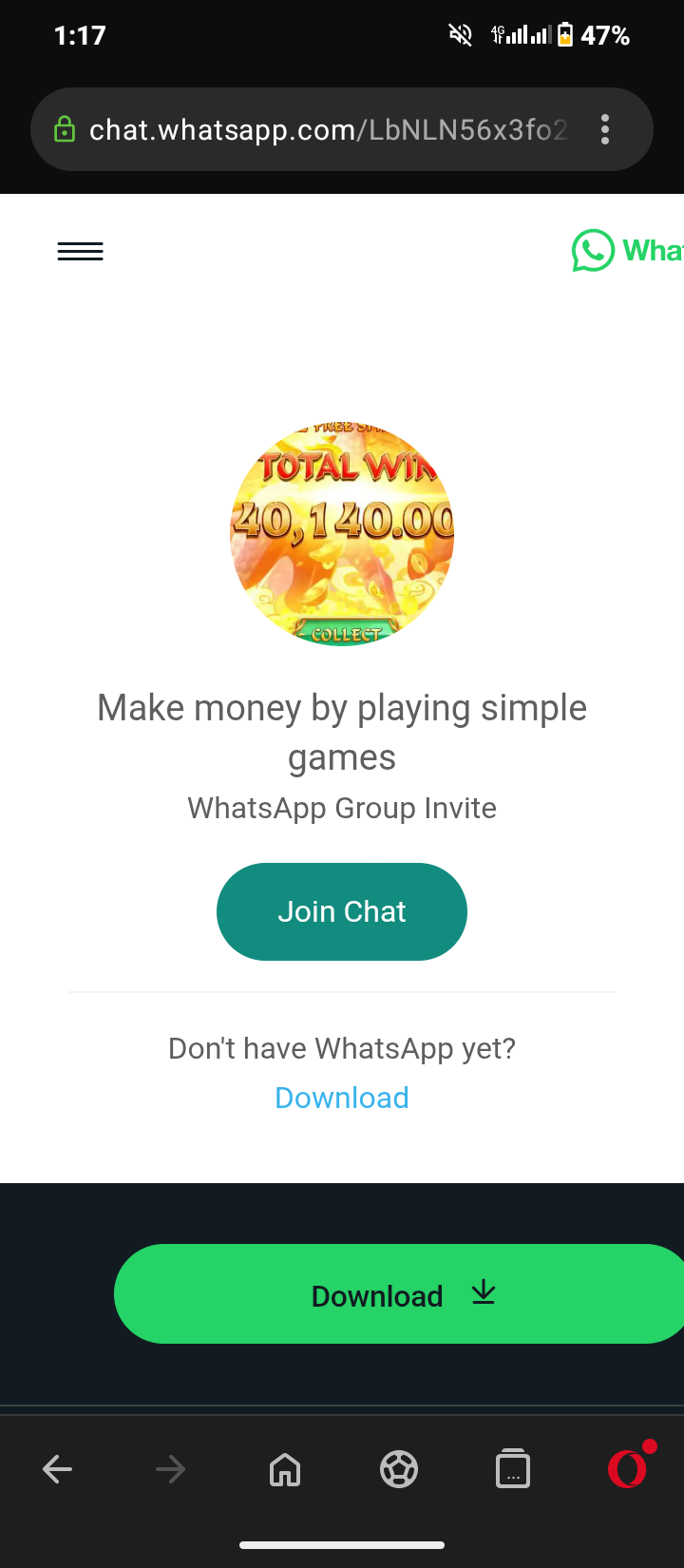Go back to the previous page
This screenshot has width=684, height=1568.
pos(58,1470)
